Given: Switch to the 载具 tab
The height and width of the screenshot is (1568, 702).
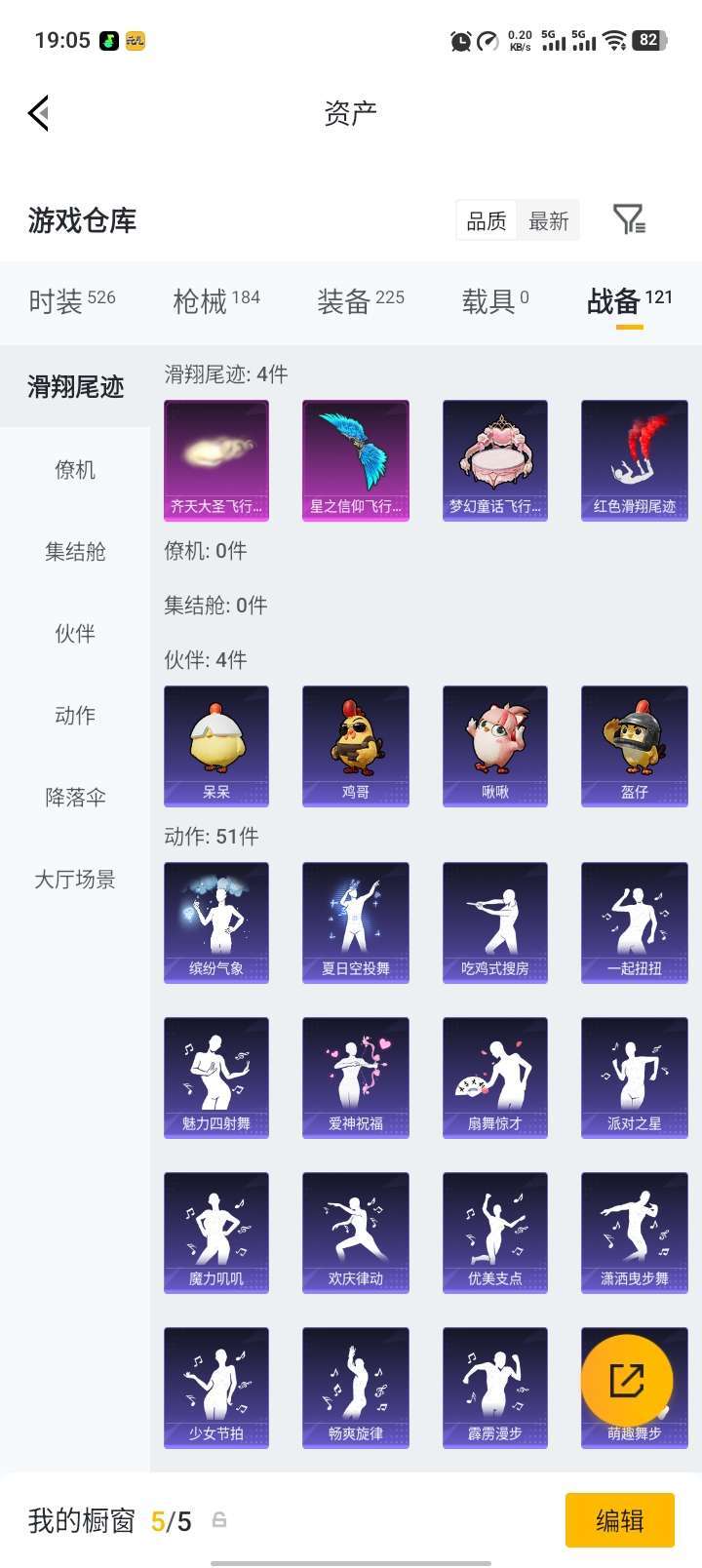Looking at the screenshot, I should coord(495,301).
